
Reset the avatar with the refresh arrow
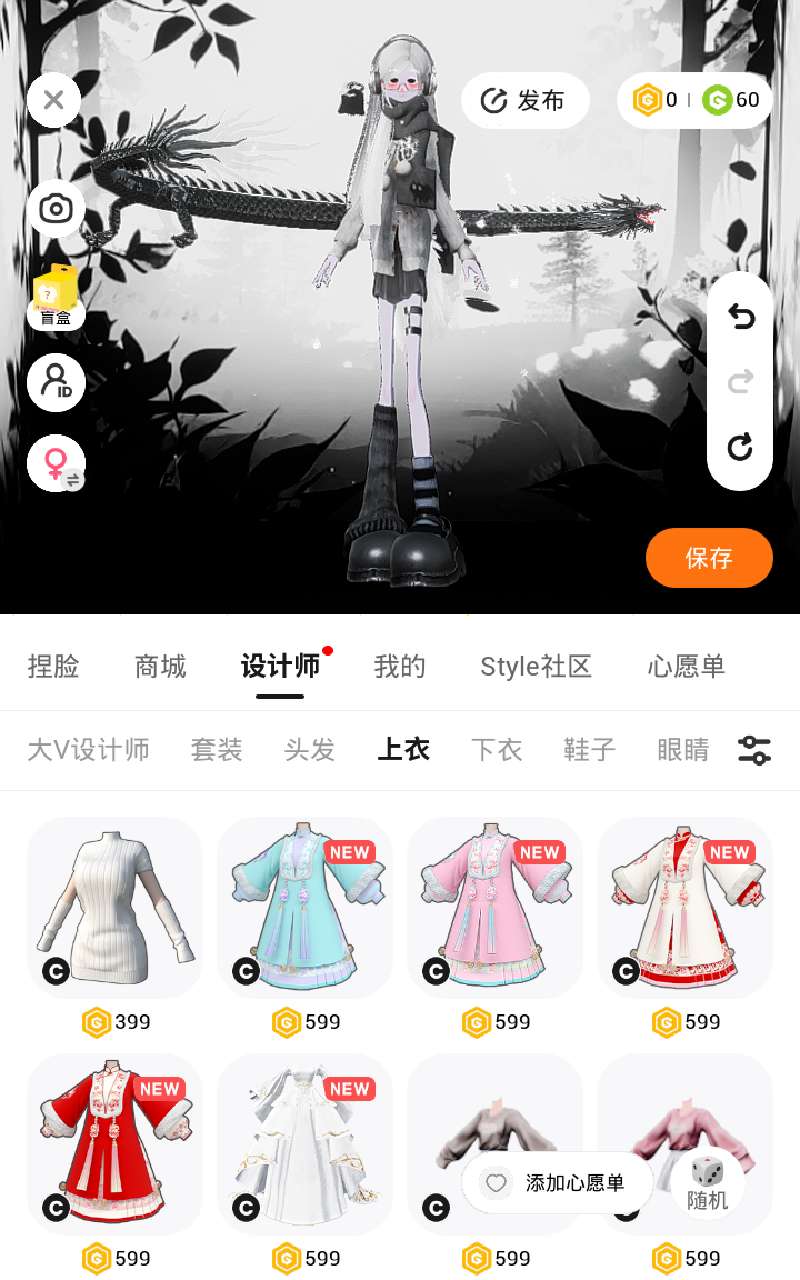pyautogui.click(x=740, y=447)
